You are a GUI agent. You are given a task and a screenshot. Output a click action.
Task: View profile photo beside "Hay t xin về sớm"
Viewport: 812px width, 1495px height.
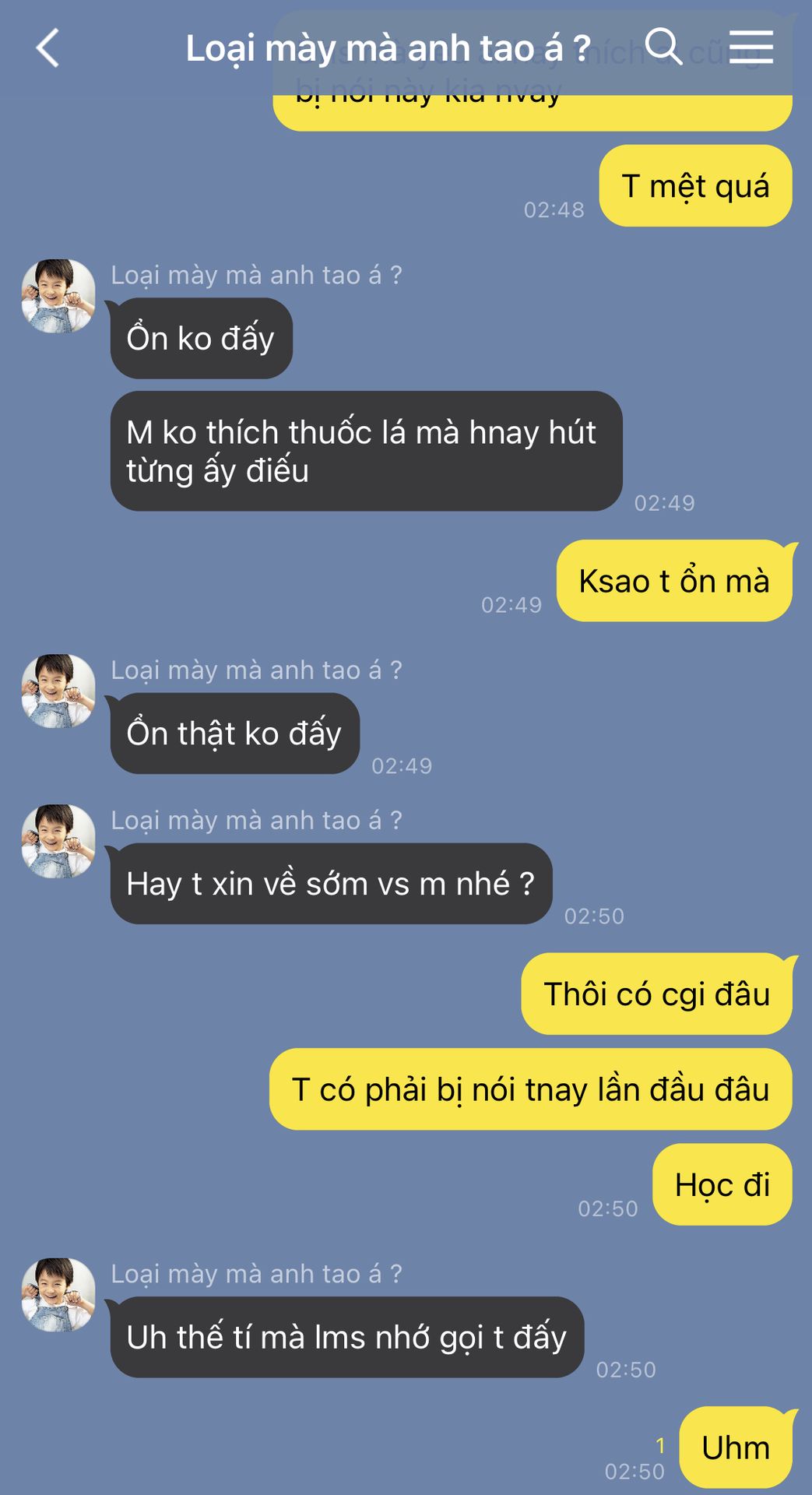(x=58, y=842)
